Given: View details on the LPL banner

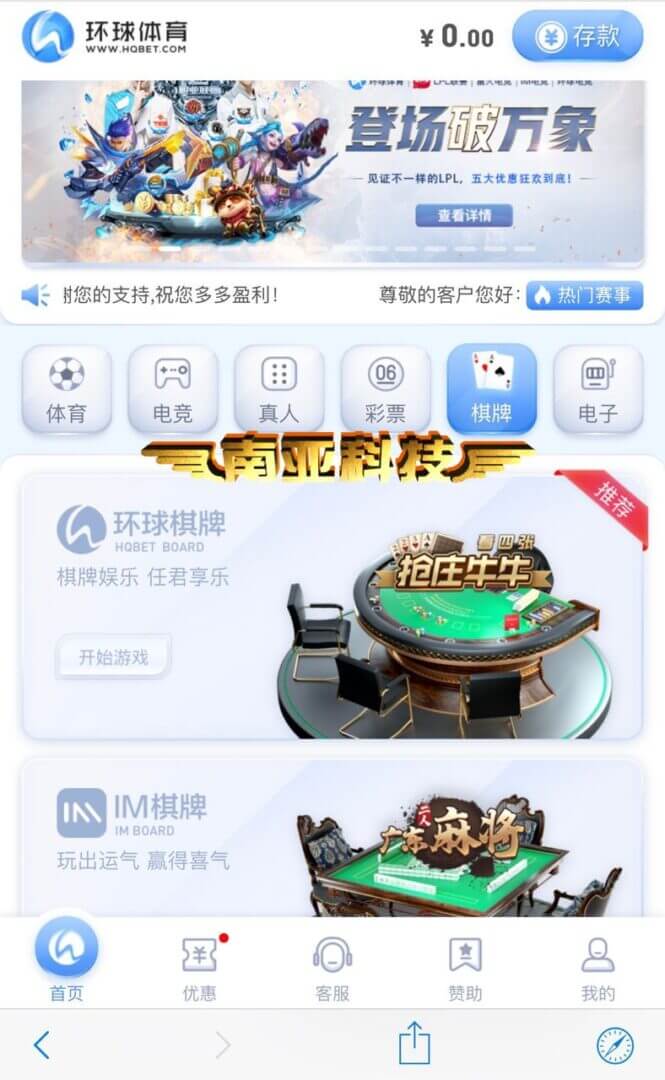Looking at the screenshot, I should (x=463, y=215).
